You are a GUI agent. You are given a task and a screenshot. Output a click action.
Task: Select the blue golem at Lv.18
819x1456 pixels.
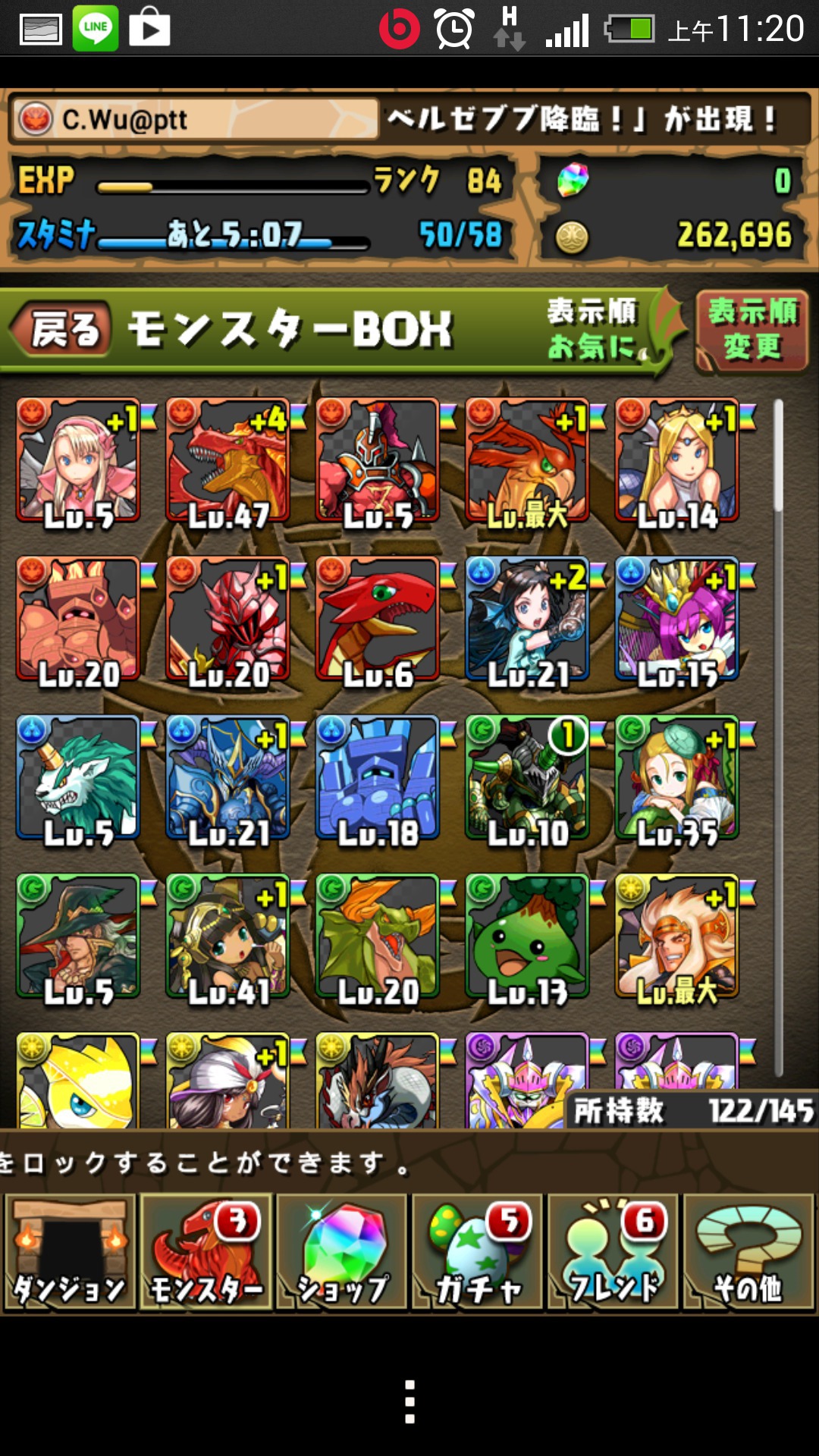tap(378, 778)
